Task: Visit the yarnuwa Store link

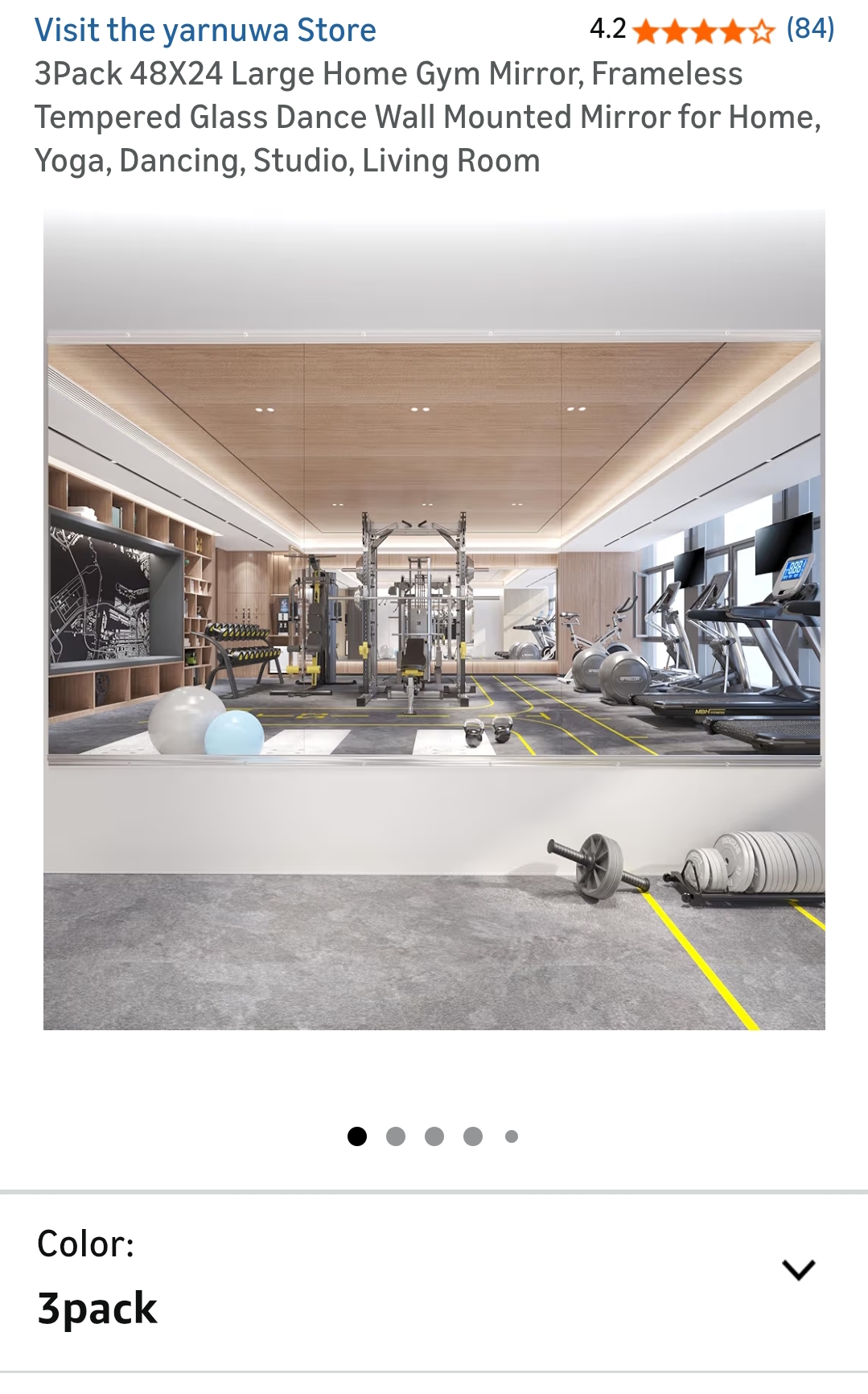Action: [x=205, y=31]
